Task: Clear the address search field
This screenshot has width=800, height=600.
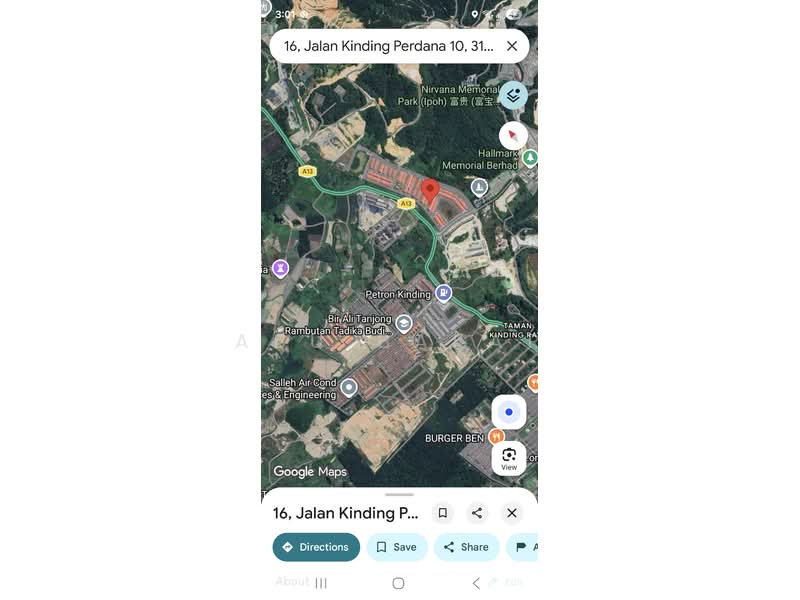Action: click(x=512, y=46)
